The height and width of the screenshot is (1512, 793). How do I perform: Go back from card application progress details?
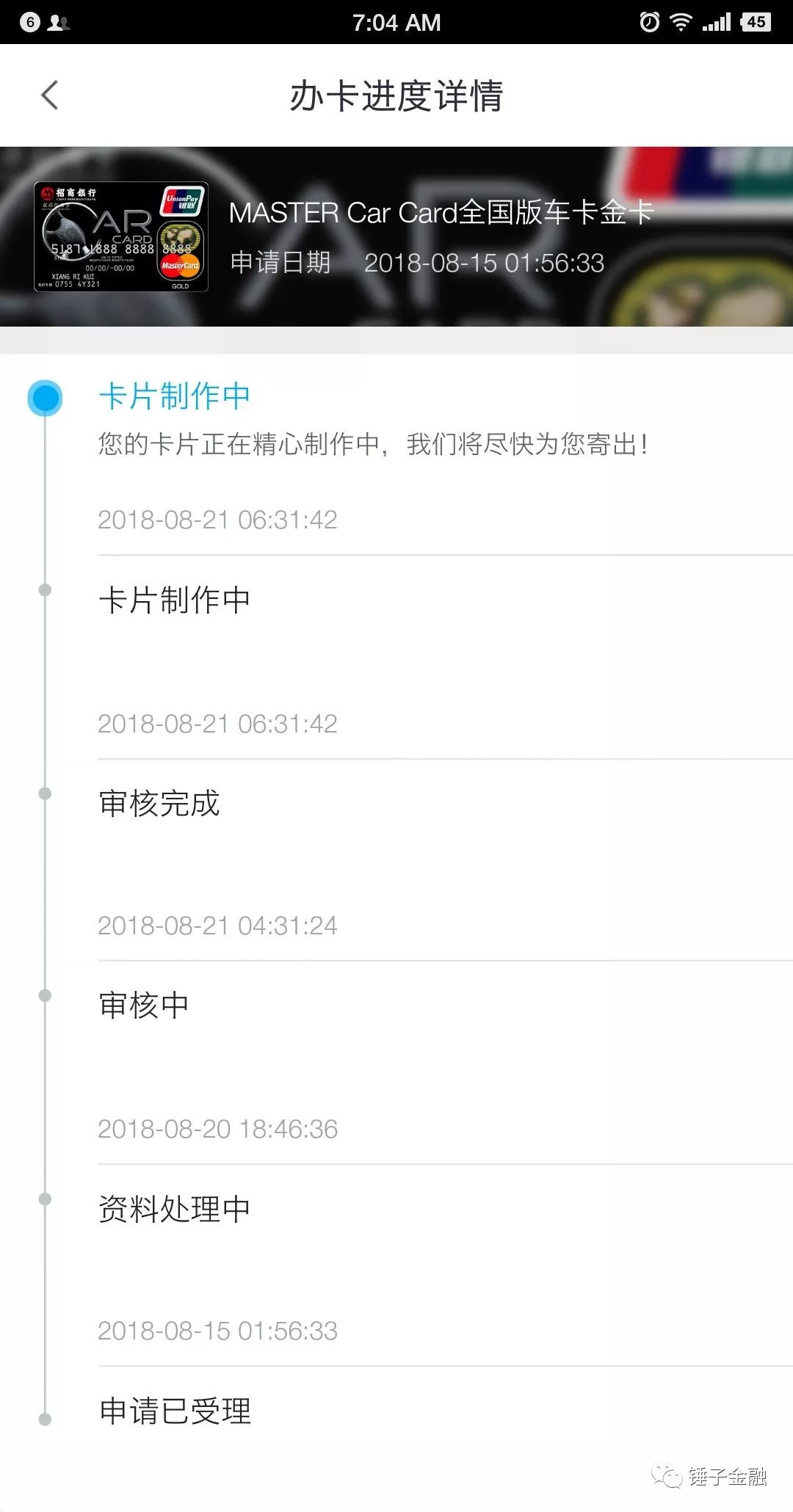50,95
